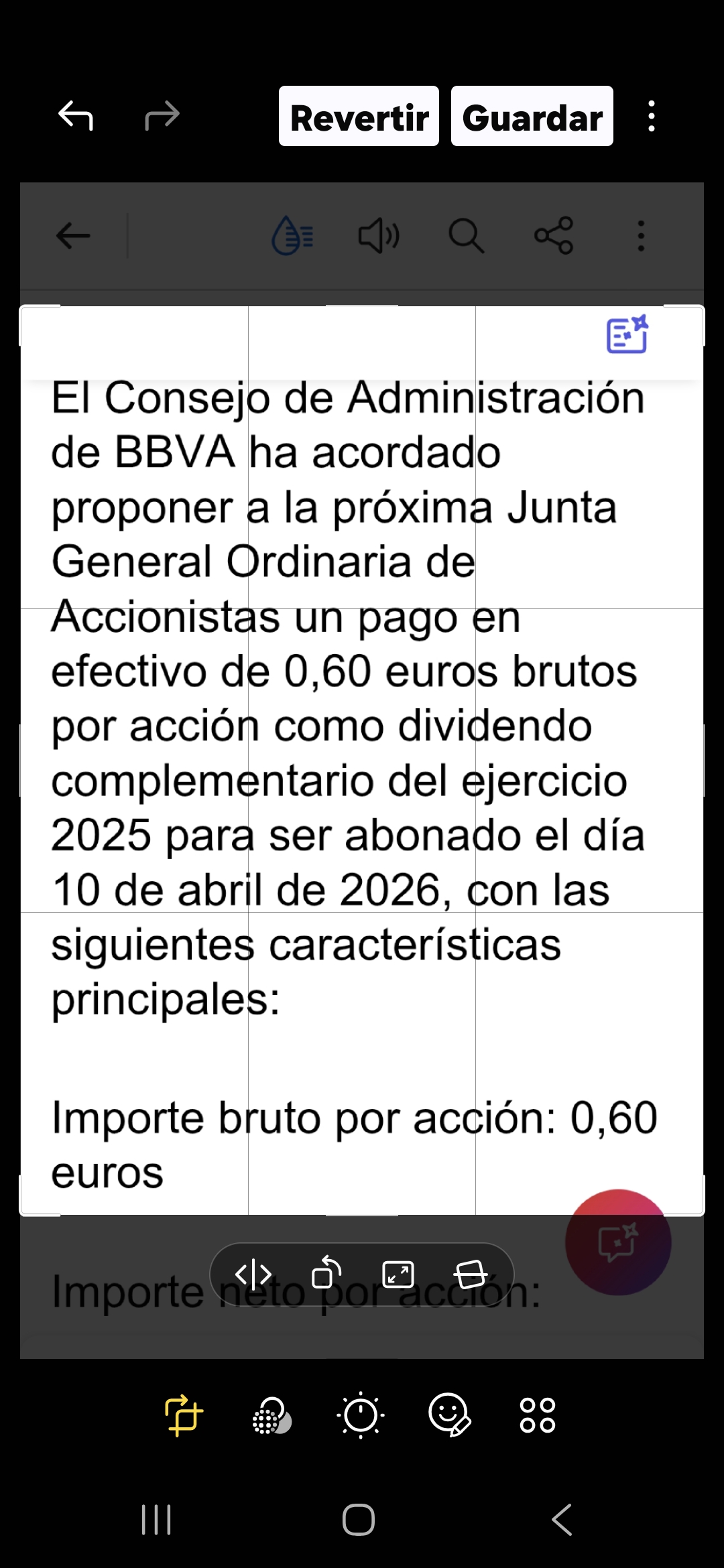The height and width of the screenshot is (1568, 724).
Task: Rotate the screenshot 90 degrees
Action: [x=326, y=1272]
